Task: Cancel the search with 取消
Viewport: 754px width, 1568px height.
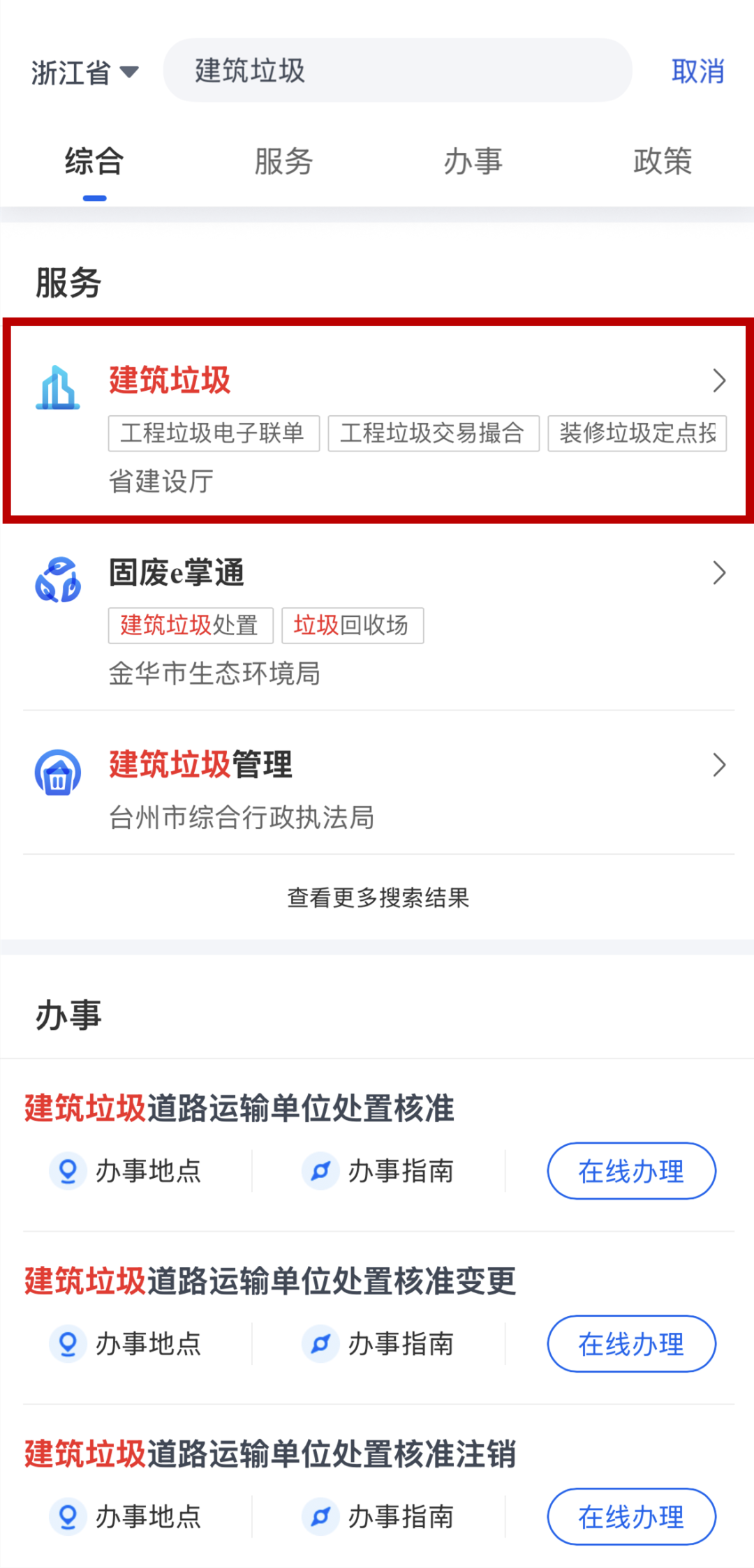Action: click(x=697, y=71)
